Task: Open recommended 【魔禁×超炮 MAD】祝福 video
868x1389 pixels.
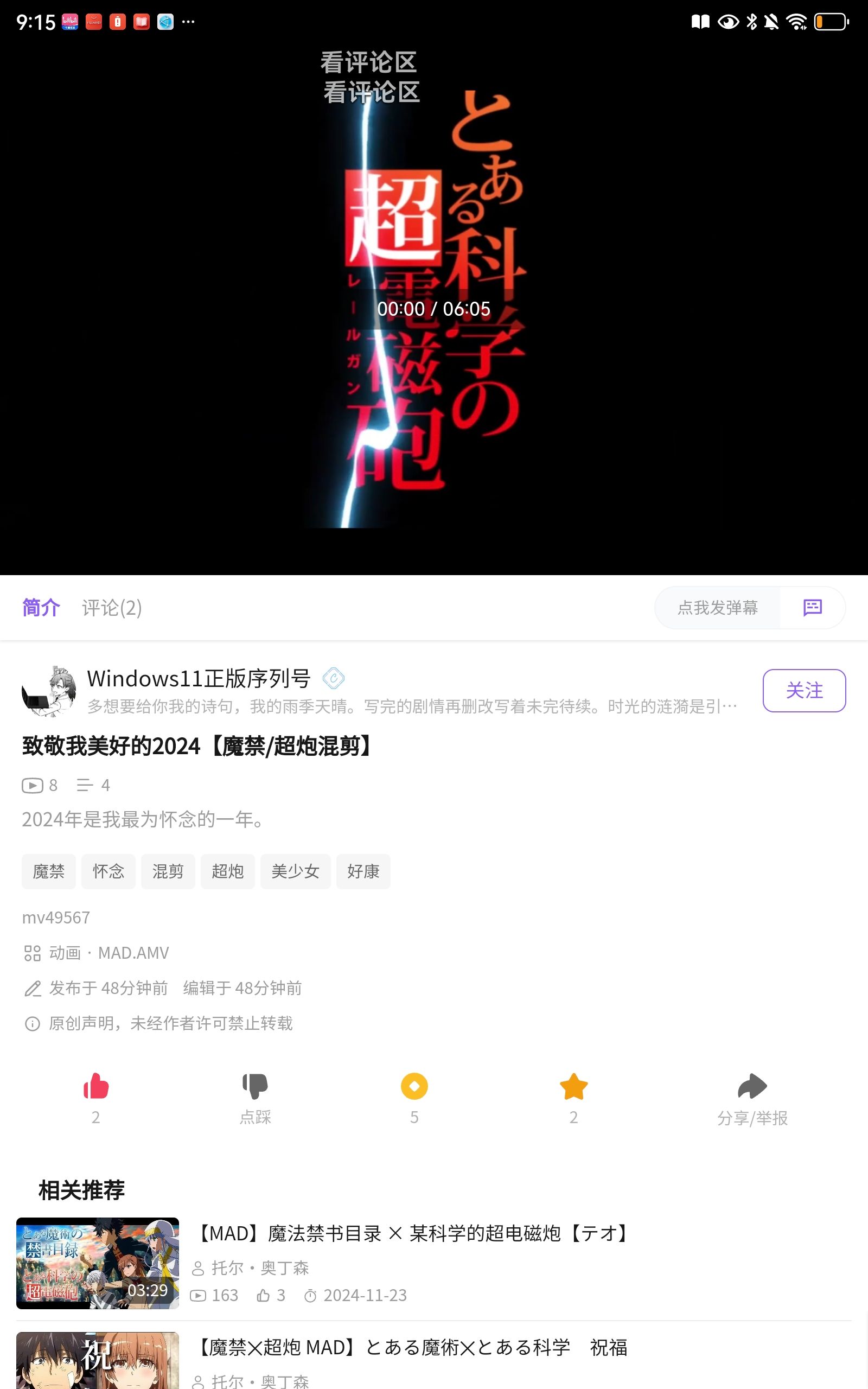Action: [412, 1348]
